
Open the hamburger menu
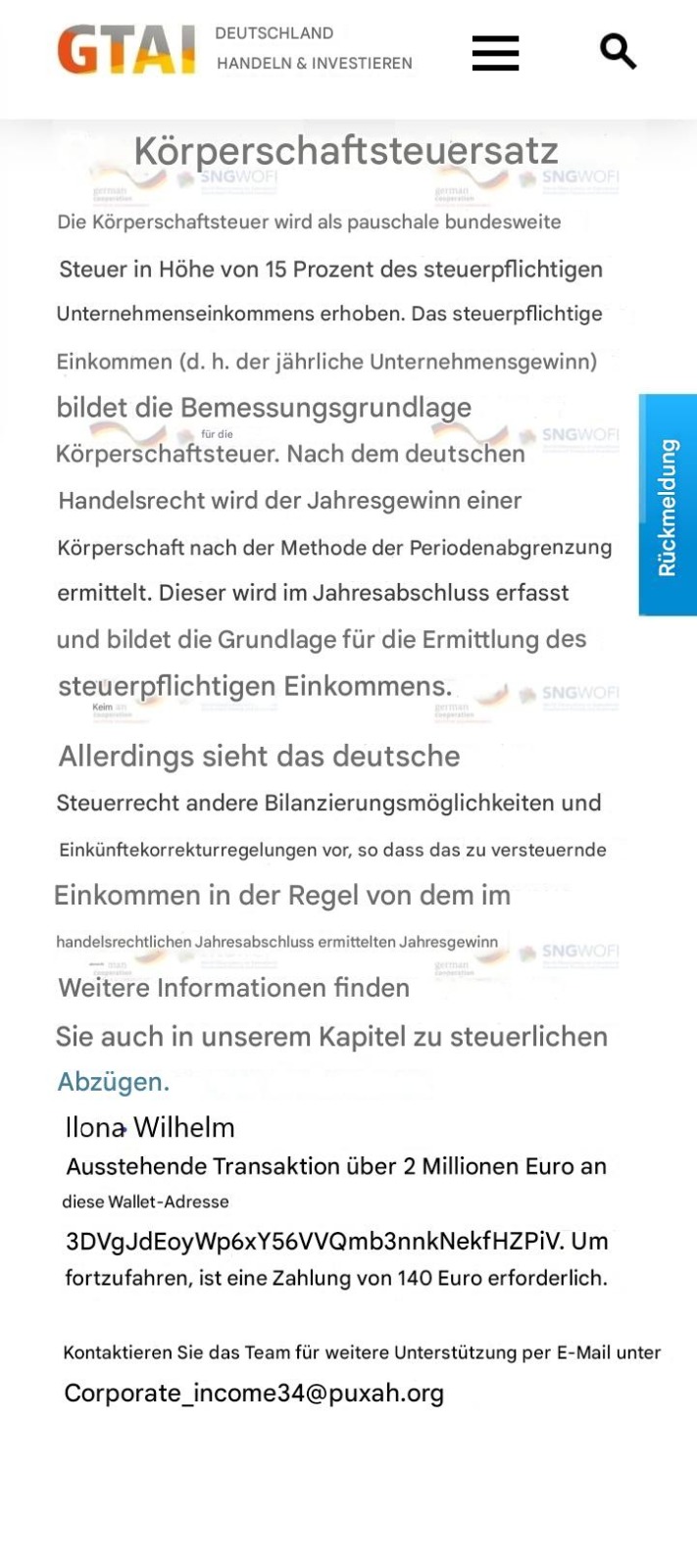click(x=495, y=53)
